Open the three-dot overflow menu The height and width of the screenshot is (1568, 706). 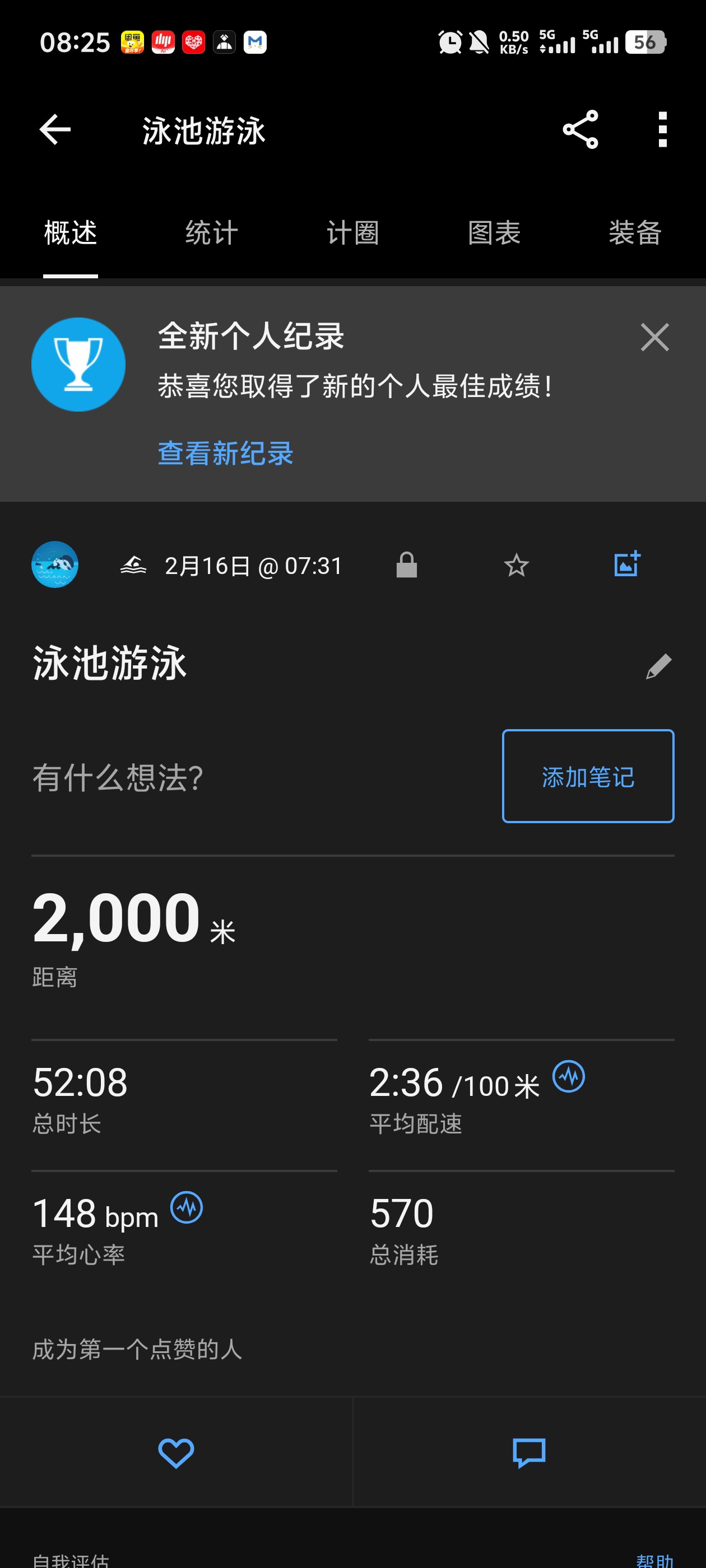point(663,130)
